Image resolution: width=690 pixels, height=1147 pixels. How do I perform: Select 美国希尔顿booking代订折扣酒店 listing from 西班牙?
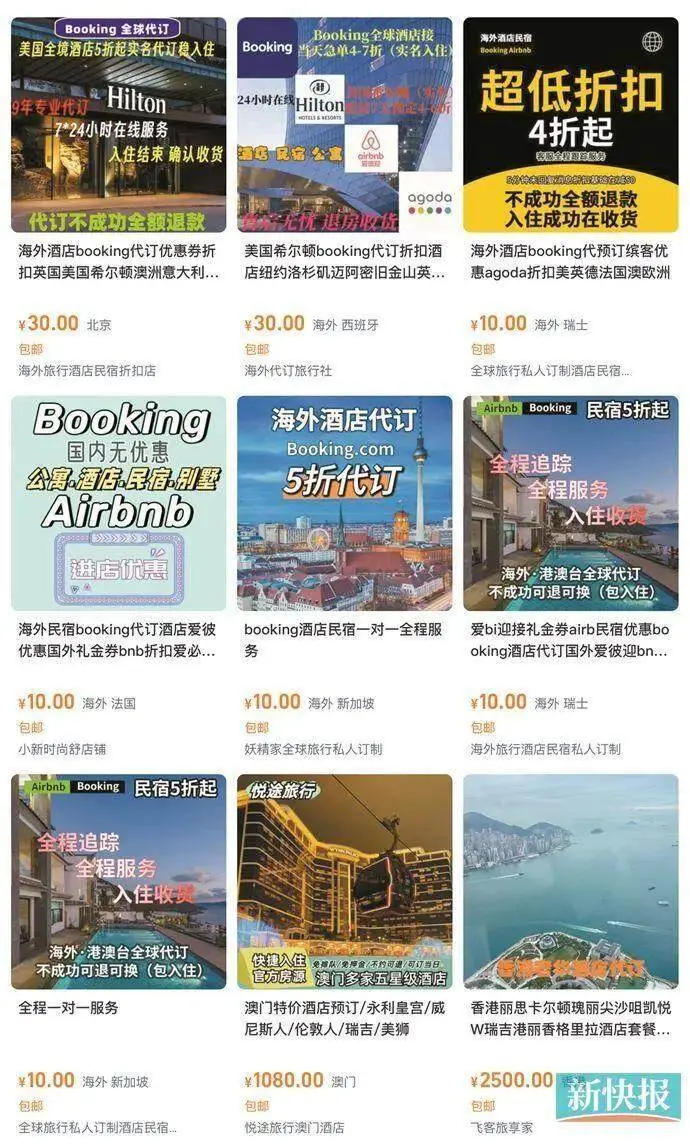(x=344, y=125)
